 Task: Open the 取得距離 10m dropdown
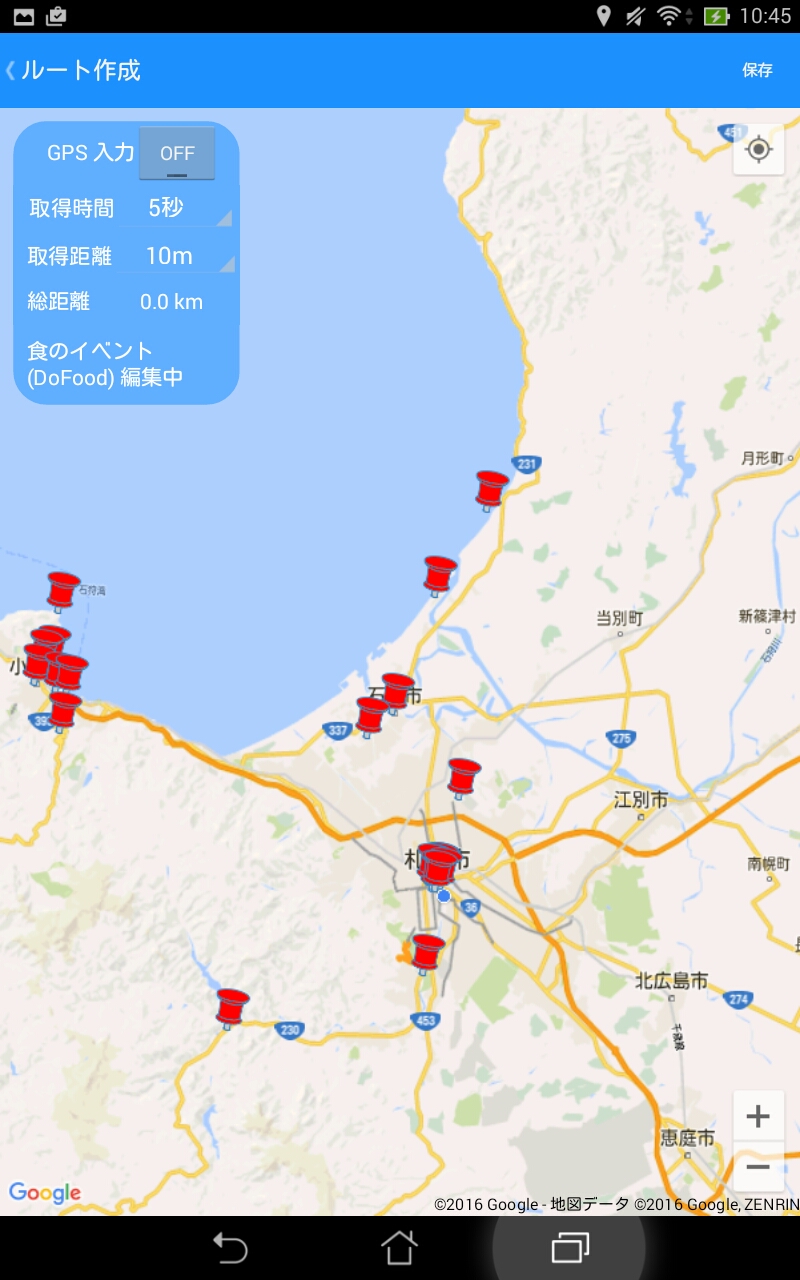[177, 256]
